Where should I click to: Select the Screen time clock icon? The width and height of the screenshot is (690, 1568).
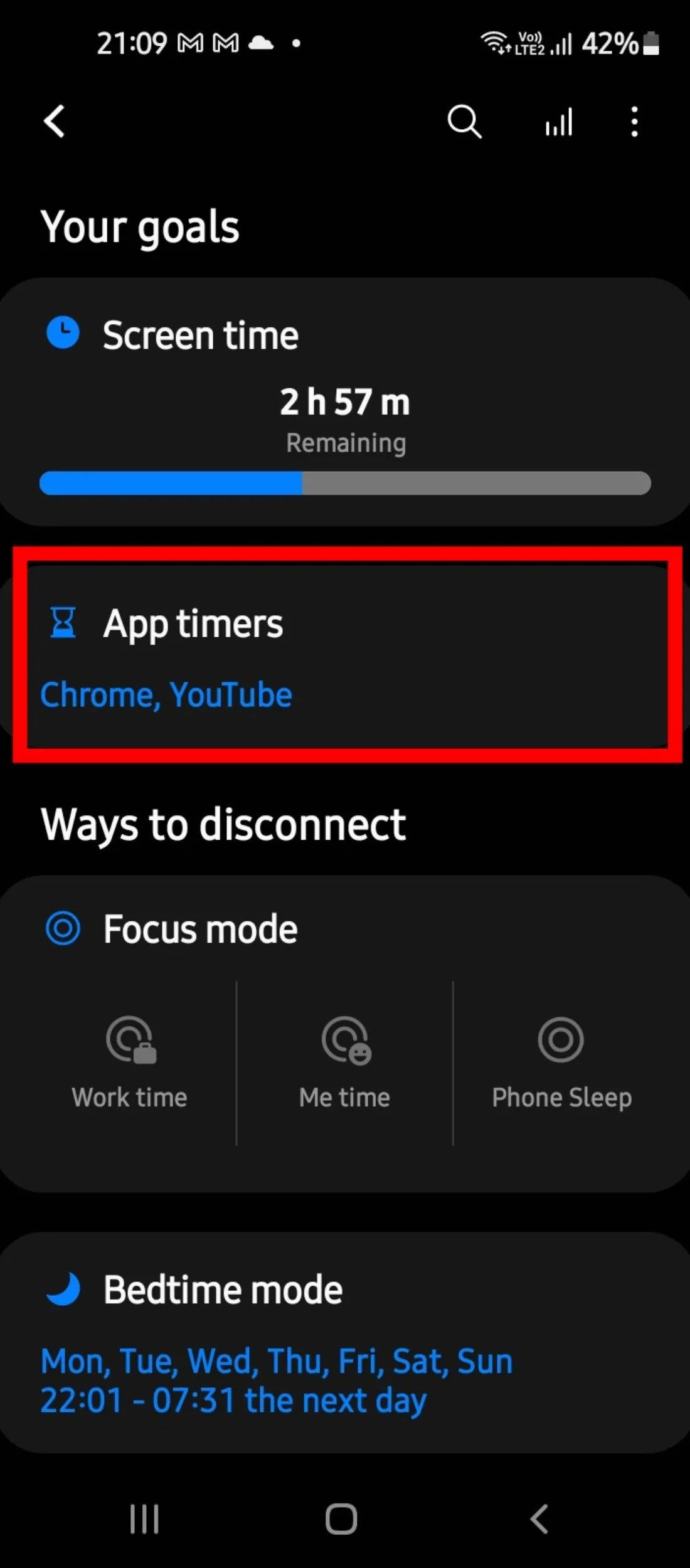click(62, 333)
